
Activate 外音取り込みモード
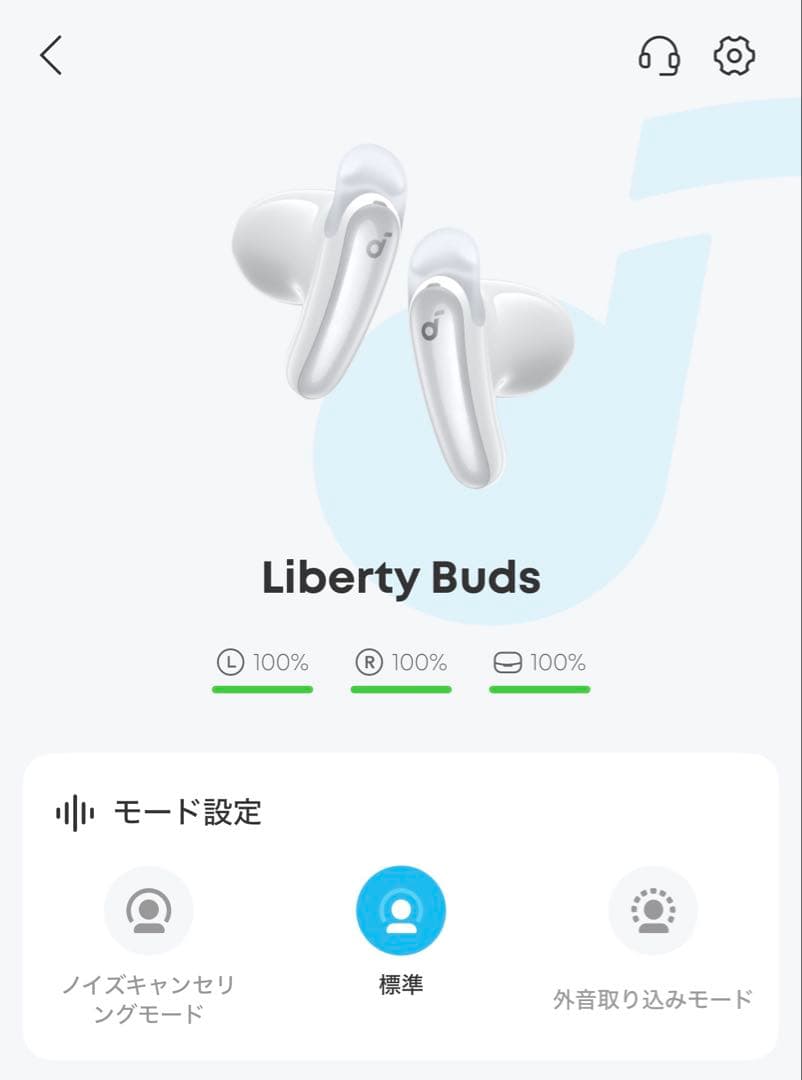point(652,935)
